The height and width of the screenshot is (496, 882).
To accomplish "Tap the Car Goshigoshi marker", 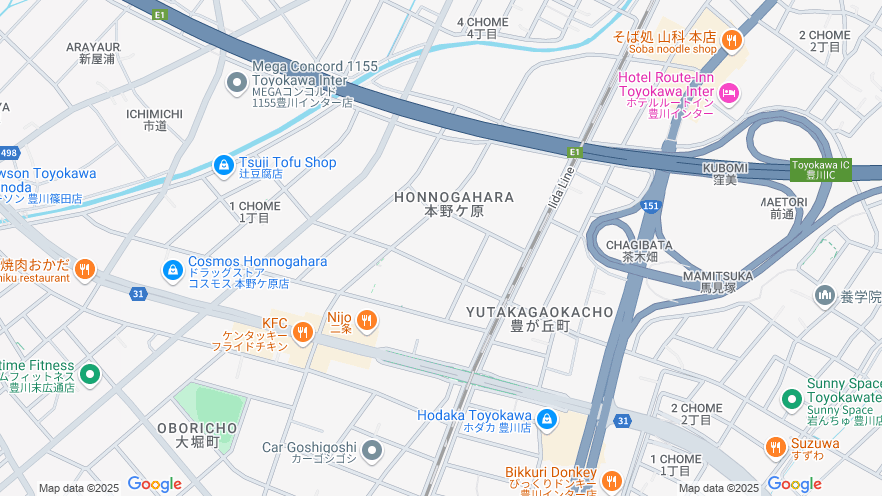I will 372,451.
